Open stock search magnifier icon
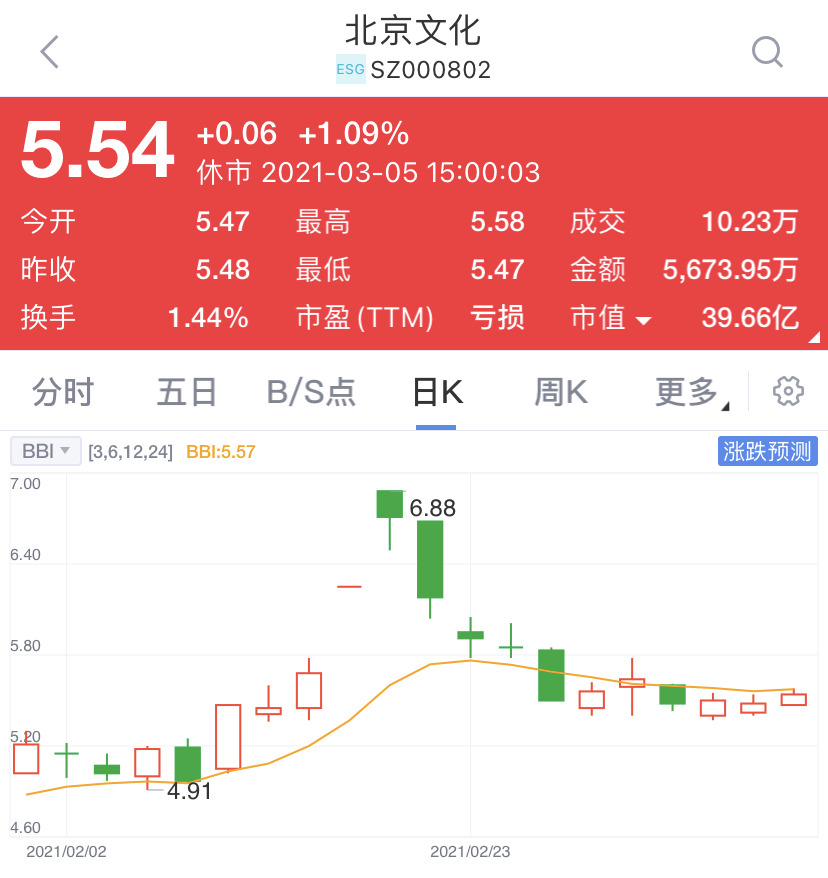The height and width of the screenshot is (878, 828). click(767, 52)
